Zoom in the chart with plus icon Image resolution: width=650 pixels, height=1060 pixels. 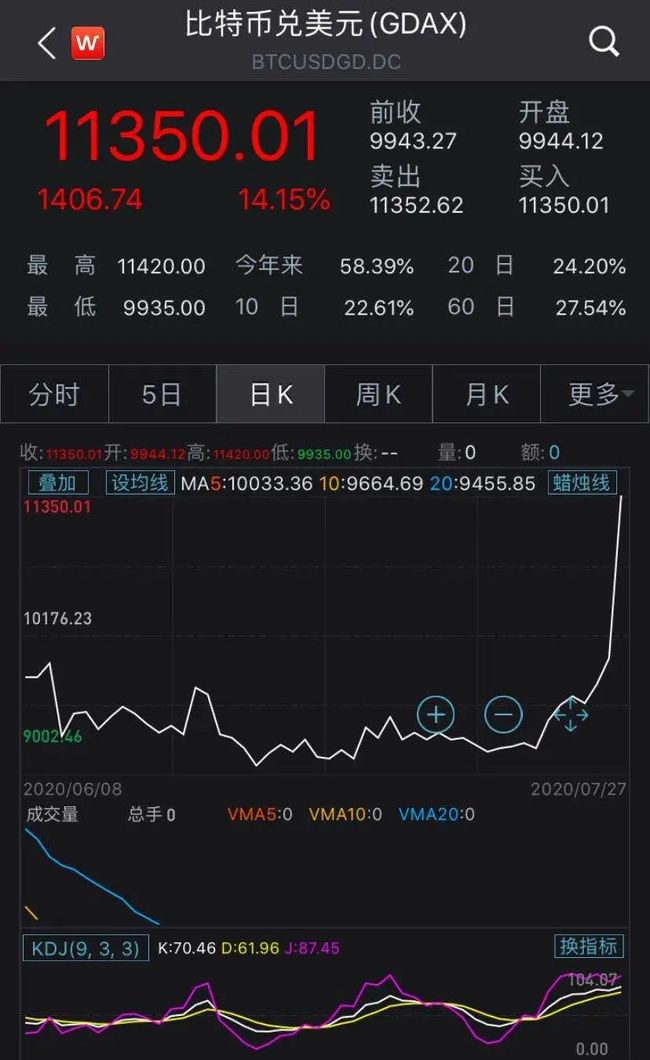[x=436, y=715]
